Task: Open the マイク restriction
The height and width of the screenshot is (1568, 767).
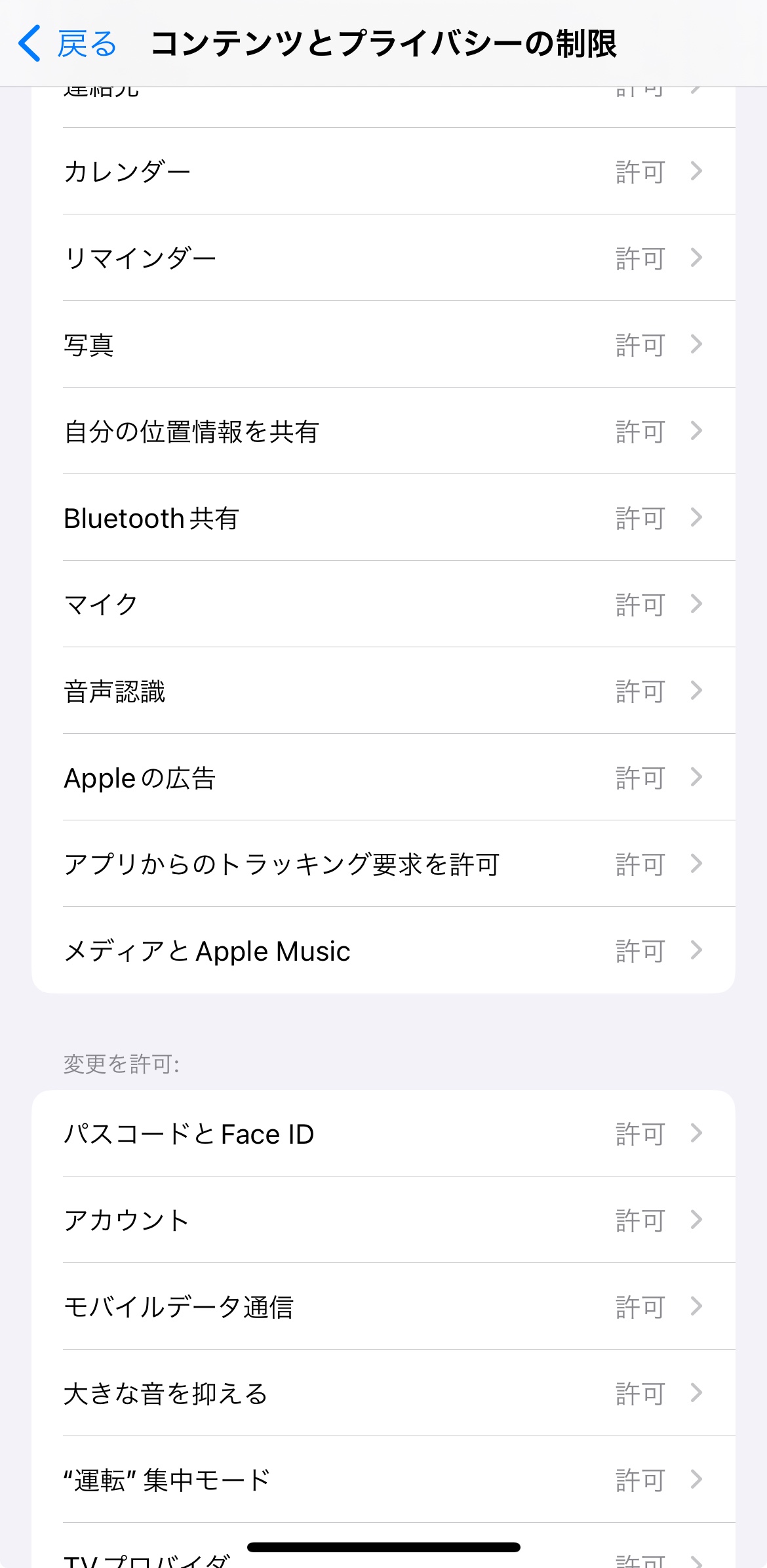Action: [x=383, y=605]
